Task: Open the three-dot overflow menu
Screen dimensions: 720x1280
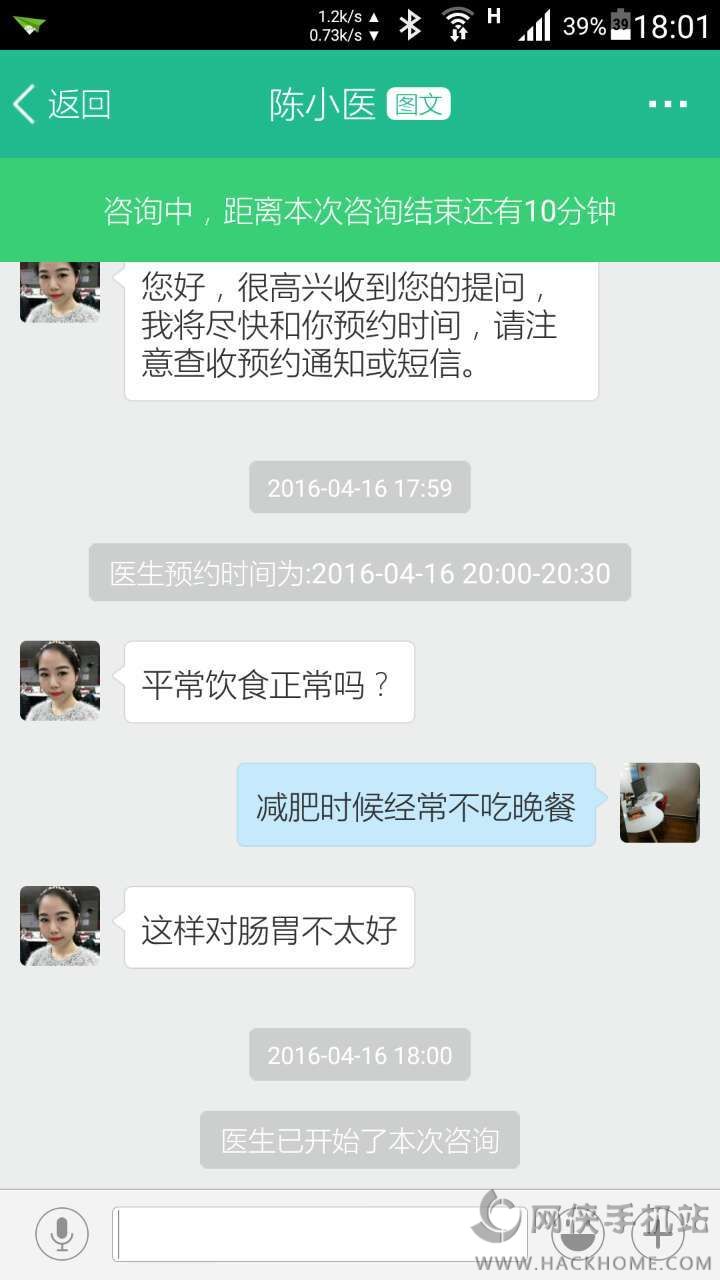Action: point(667,104)
